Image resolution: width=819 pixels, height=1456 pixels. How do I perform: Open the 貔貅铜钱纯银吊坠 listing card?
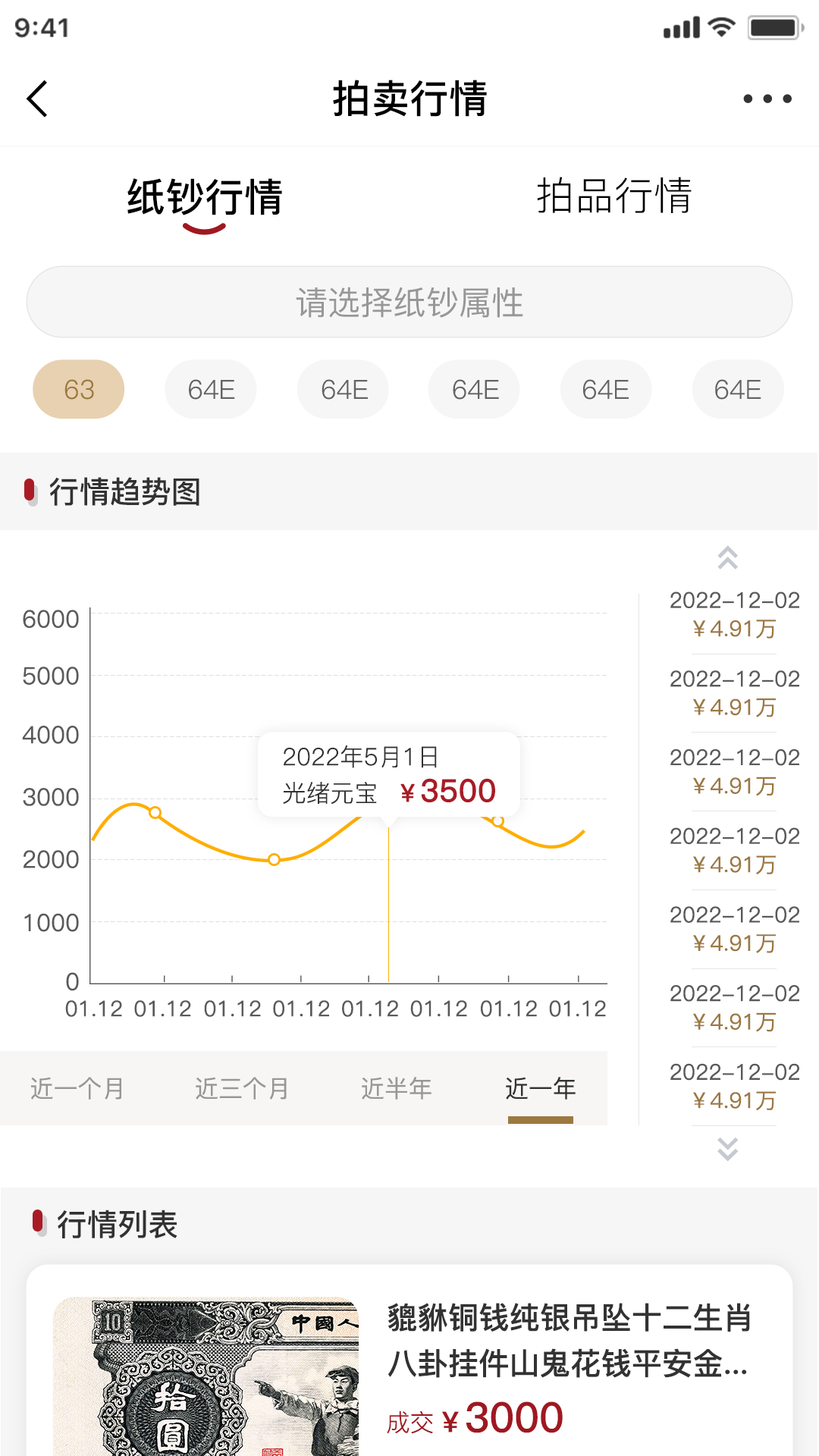[409, 1365]
